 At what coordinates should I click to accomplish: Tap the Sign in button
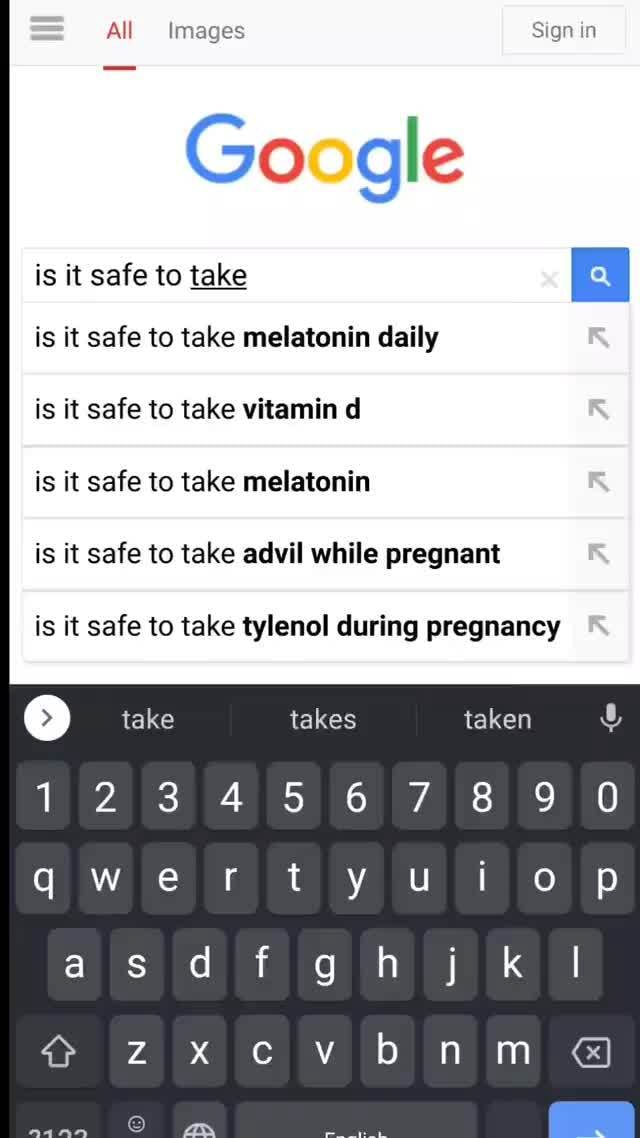[563, 30]
